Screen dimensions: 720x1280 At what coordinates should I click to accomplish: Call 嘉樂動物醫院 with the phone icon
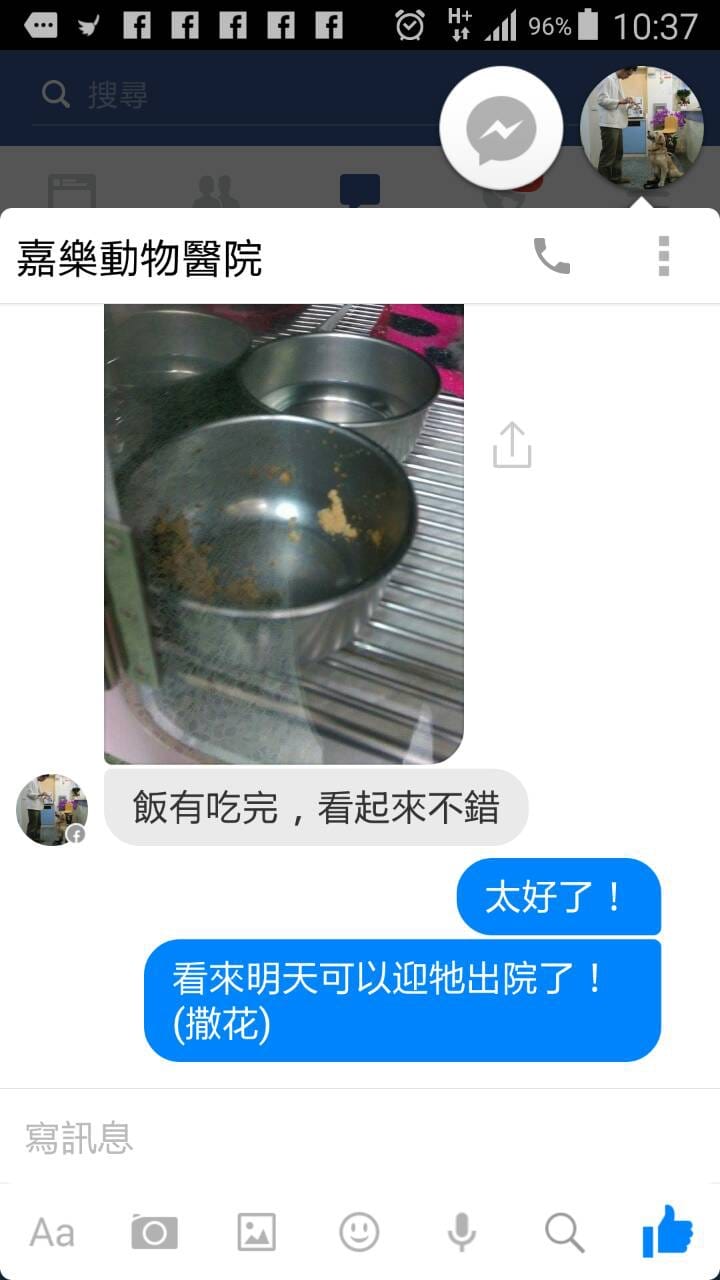(x=551, y=257)
